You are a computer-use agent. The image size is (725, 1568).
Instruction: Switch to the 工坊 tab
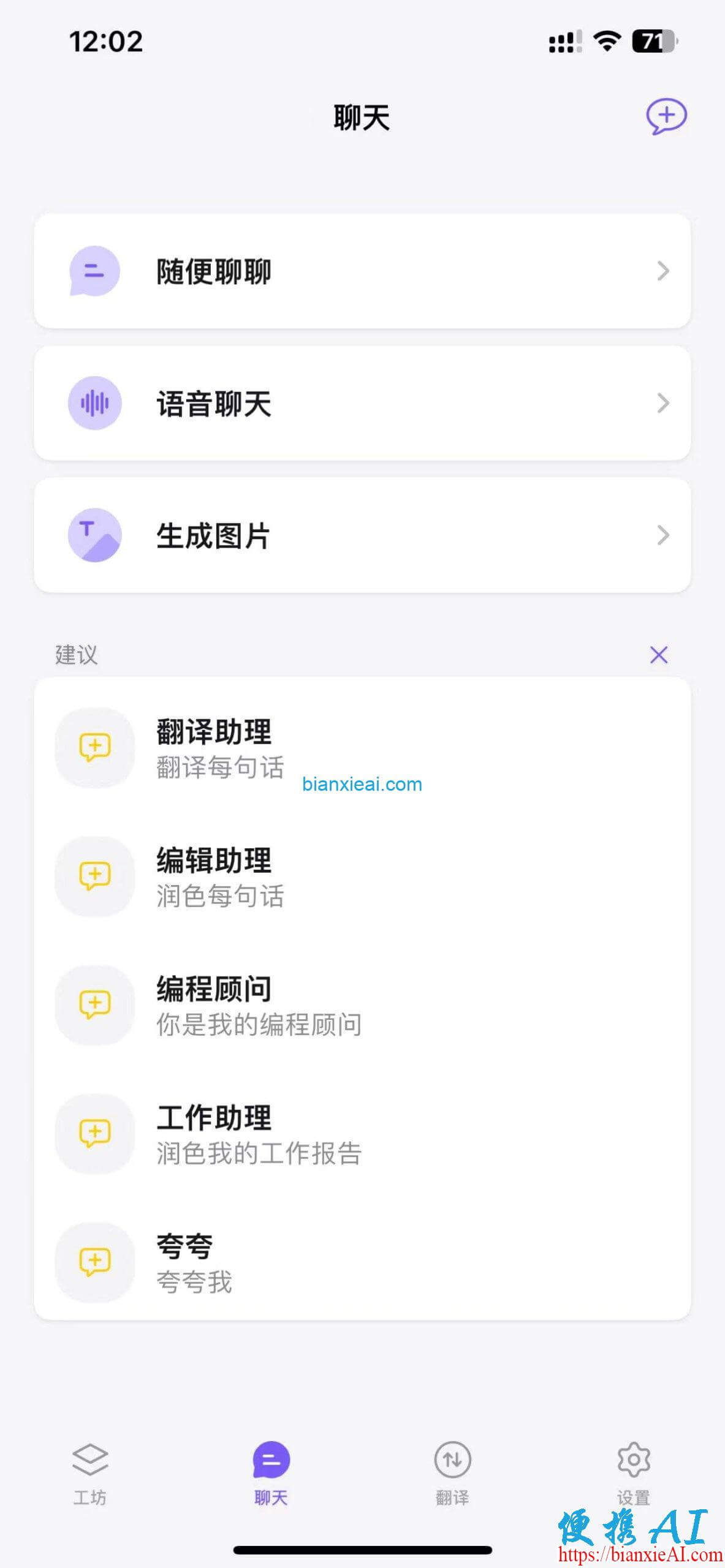[90, 1474]
